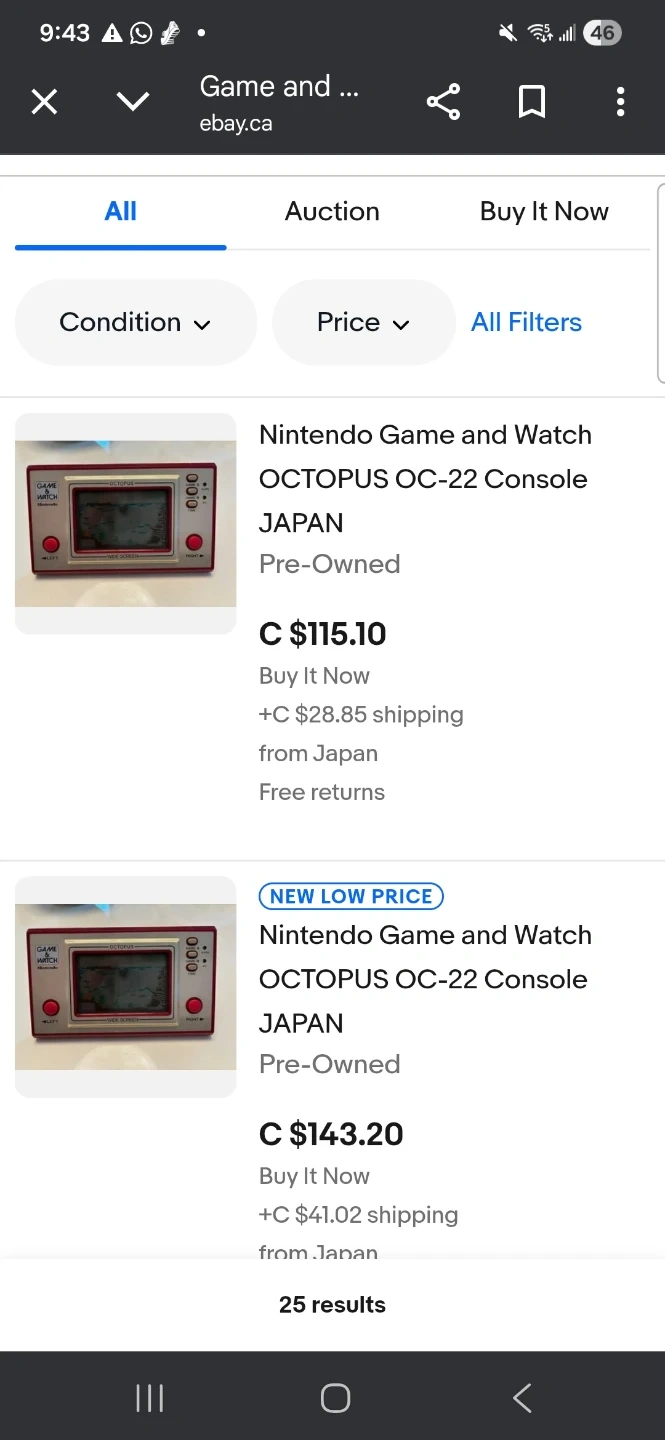Open the New Low Price Octopus OC-22 listing title

425,978
